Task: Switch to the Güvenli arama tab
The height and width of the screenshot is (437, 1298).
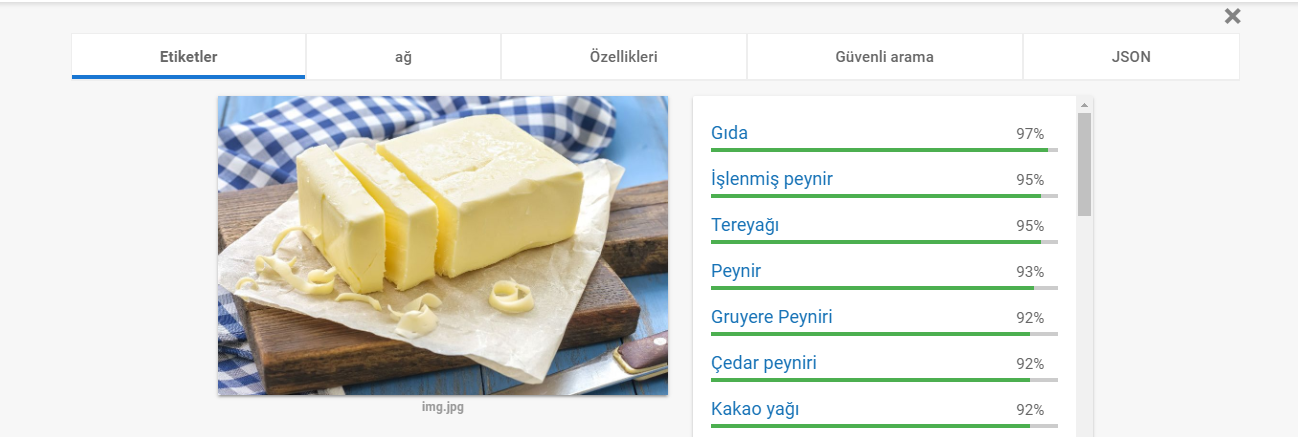Action: tap(884, 57)
